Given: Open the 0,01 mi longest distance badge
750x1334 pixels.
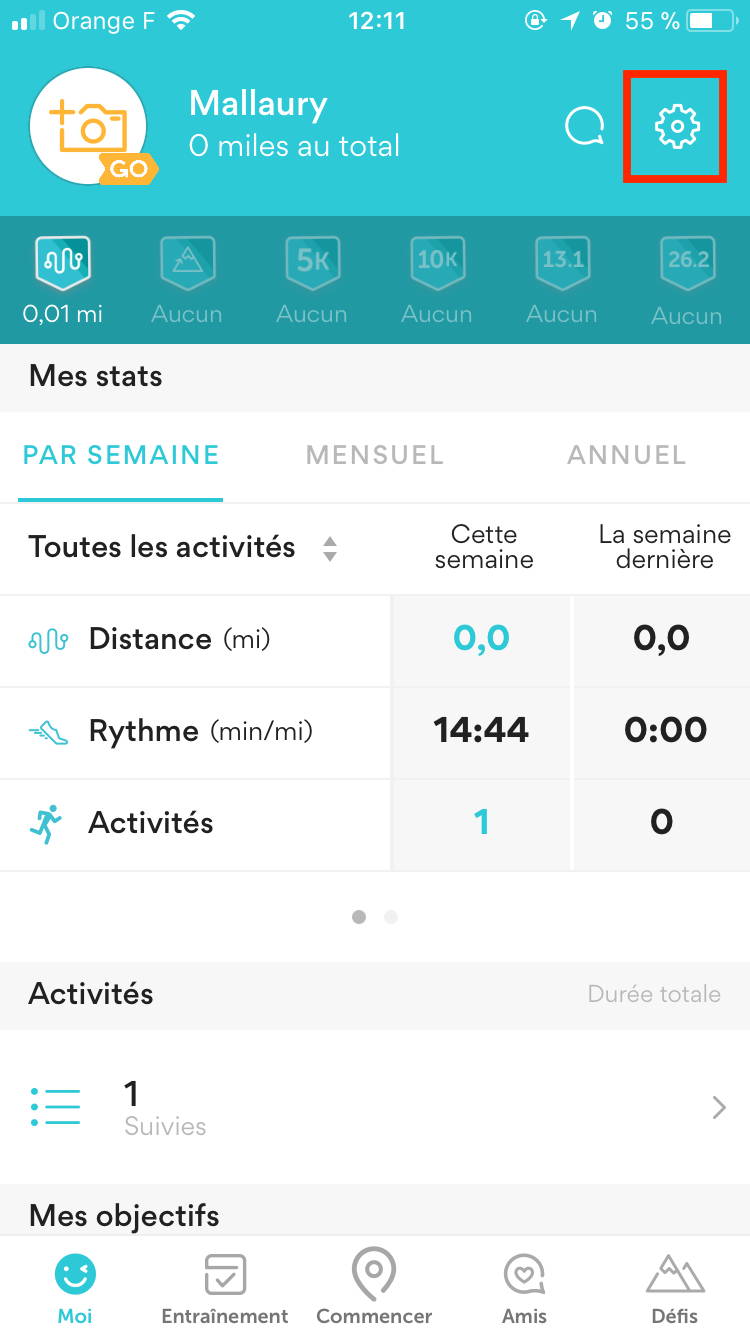Looking at the screenshot, I should pos(62,280).
